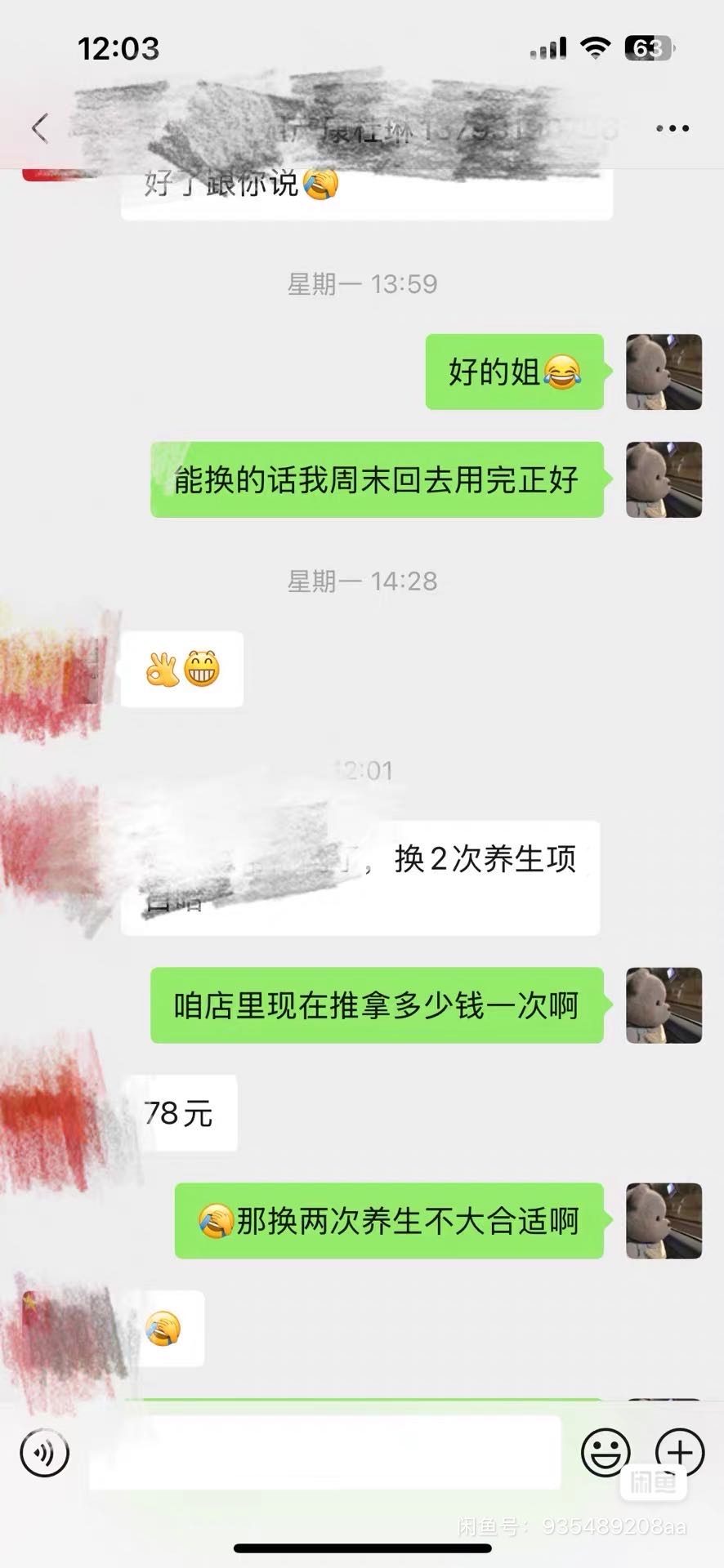Focus the message text field
724x1568 pixels.
pos(324,1452)
